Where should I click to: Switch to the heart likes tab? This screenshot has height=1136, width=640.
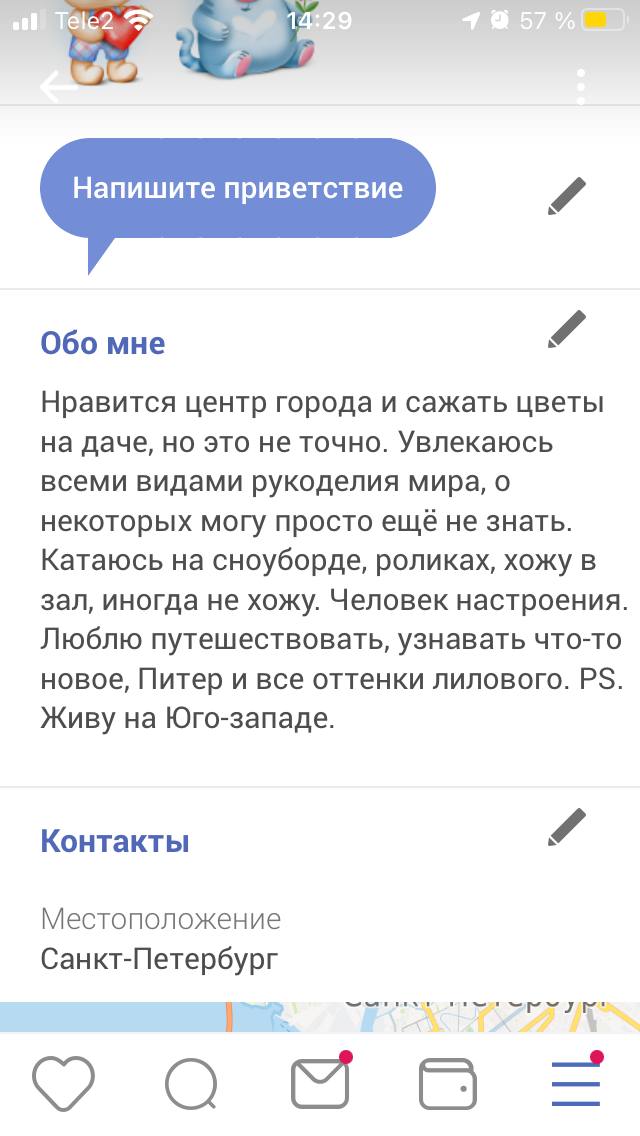[x=63, y=1083]
